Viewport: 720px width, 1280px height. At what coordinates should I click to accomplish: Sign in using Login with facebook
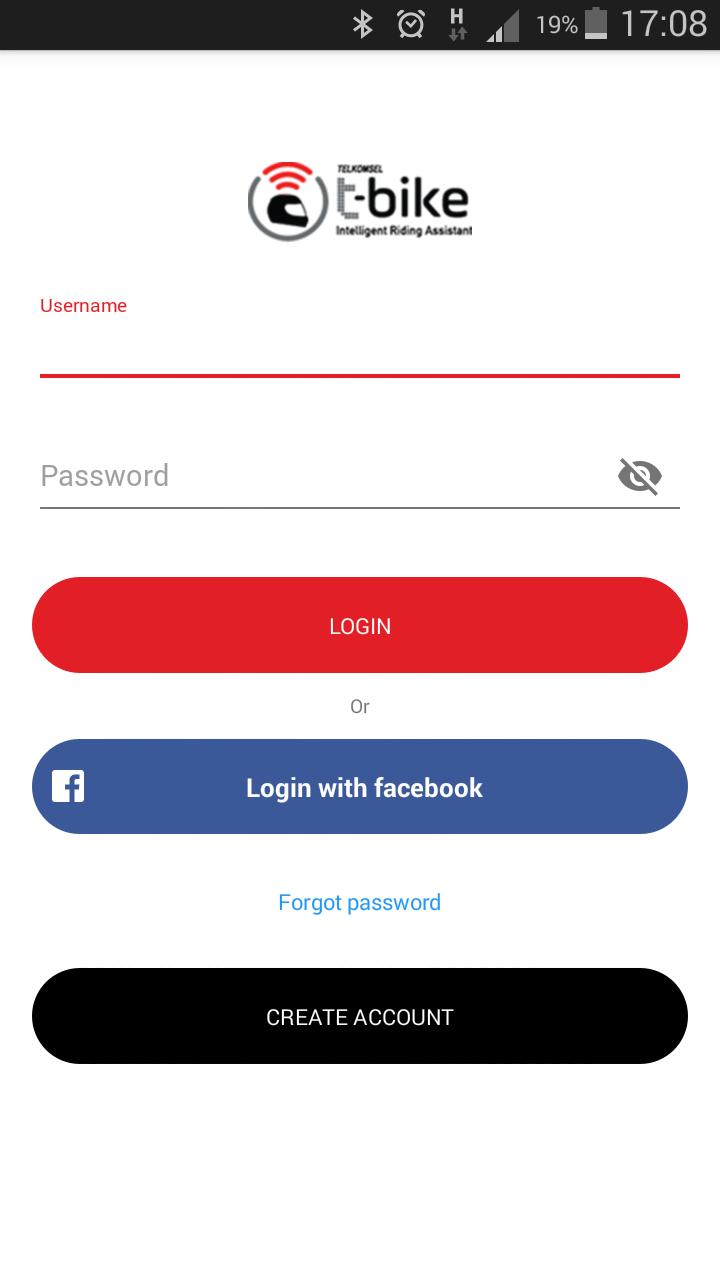pos(360,787)
